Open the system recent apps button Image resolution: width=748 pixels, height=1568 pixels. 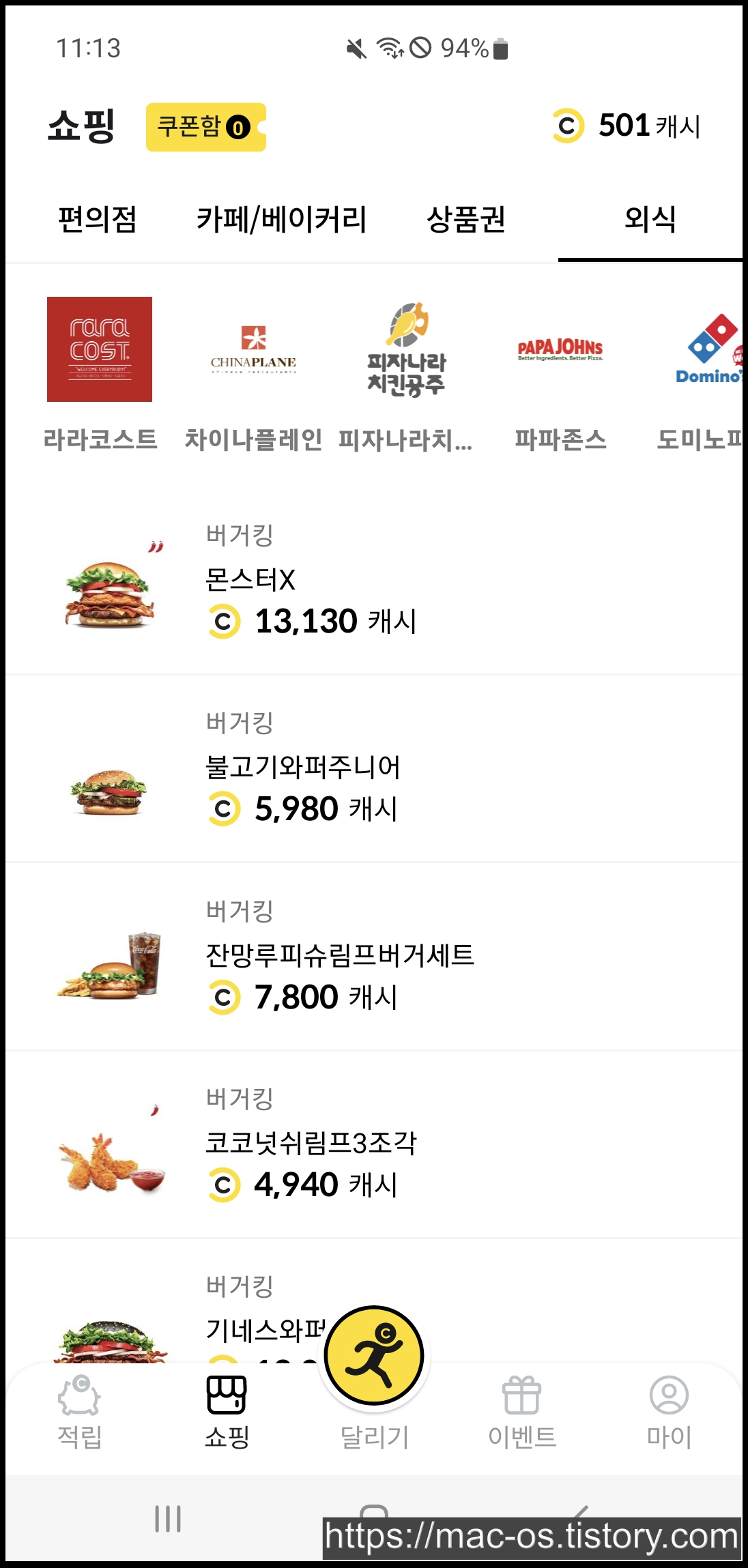pyautogui.click(x=168, y=1518)
